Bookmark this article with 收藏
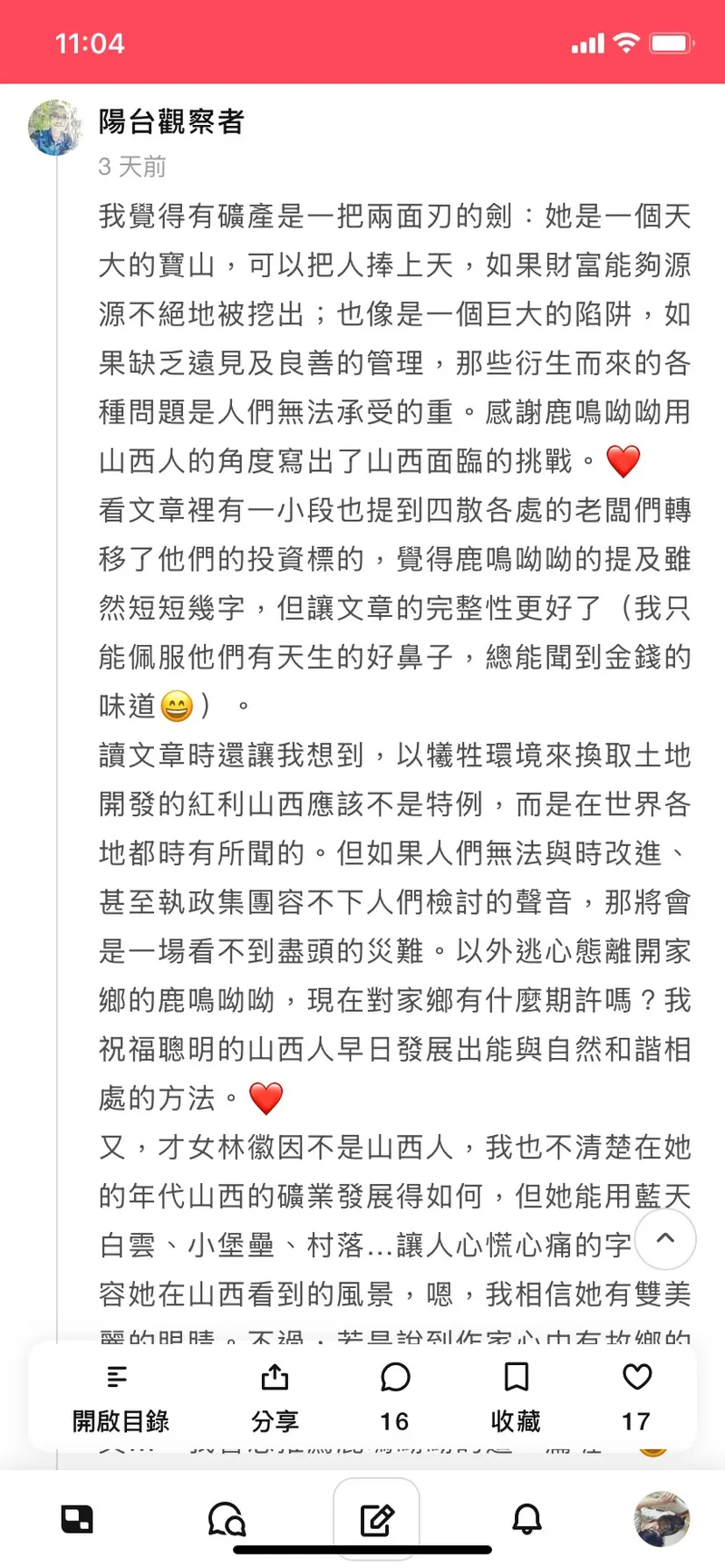The image size is (725, 1568). click(516, 1399)
